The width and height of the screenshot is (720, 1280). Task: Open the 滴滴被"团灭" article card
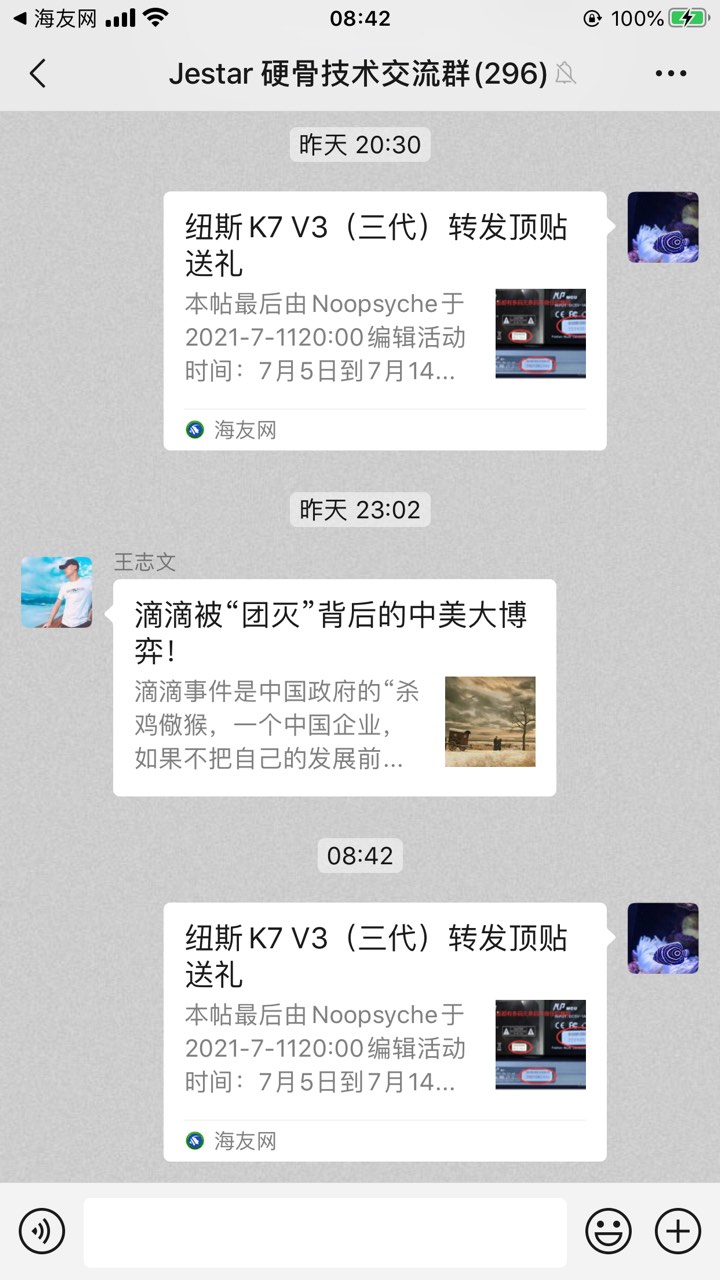[334, 687]
